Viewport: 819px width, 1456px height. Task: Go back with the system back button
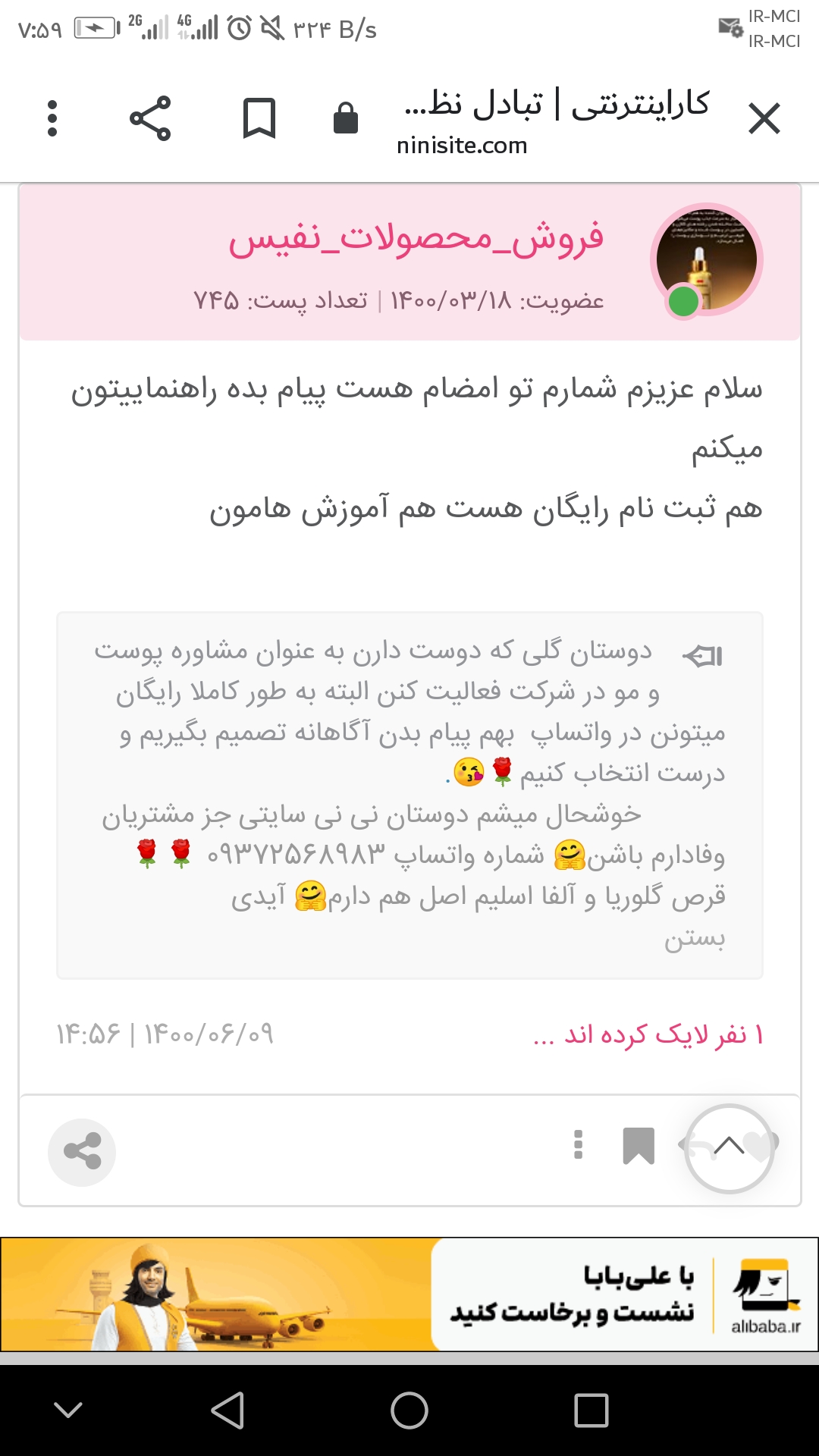point(227,1410)
